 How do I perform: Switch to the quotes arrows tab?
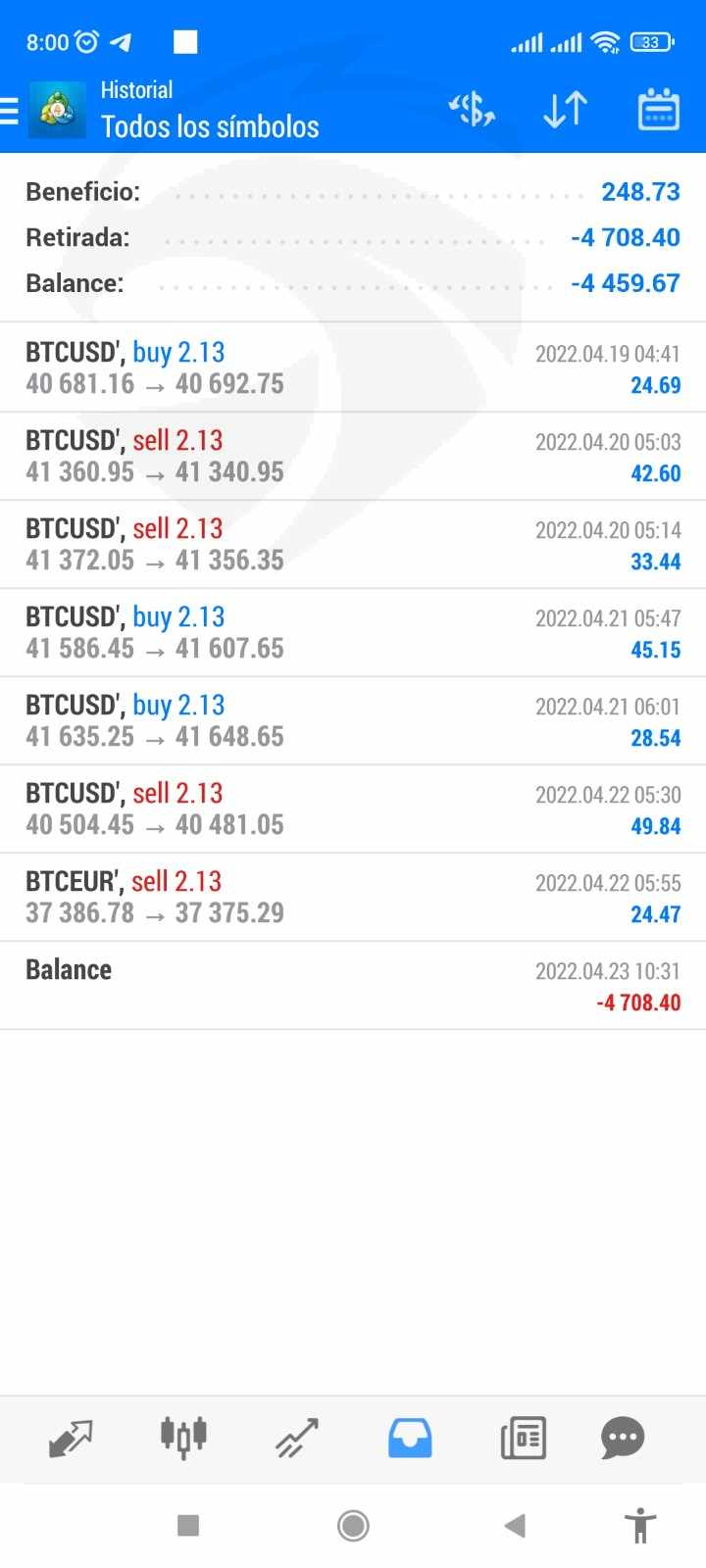[71, 1438]
